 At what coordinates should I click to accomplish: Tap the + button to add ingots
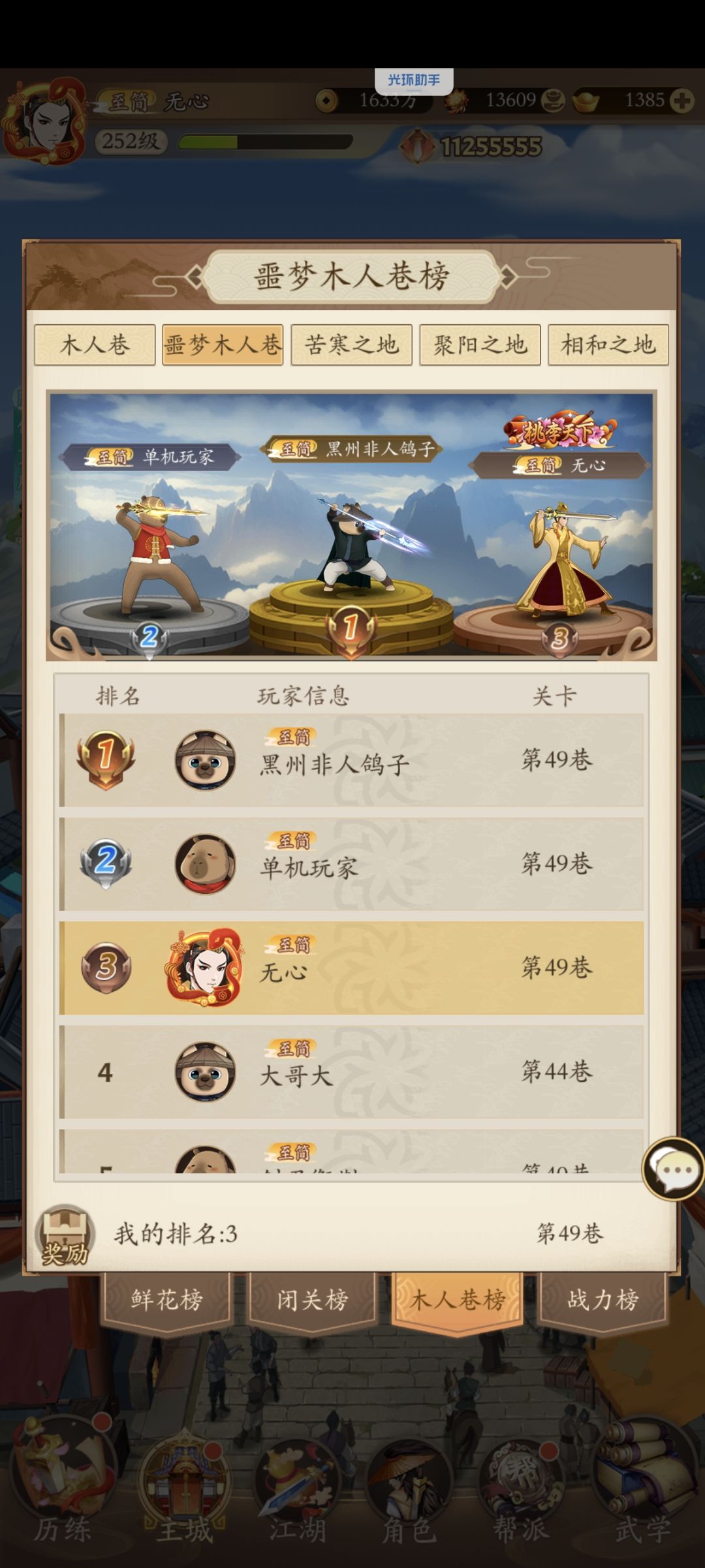click(681, 101)
